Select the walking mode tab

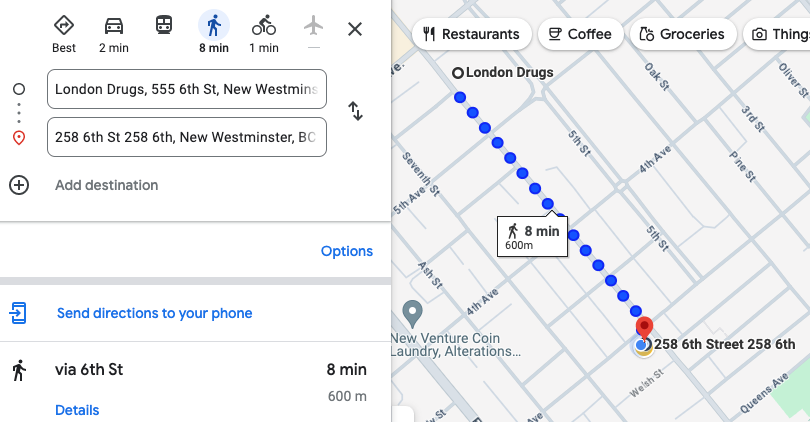(214, 32)
